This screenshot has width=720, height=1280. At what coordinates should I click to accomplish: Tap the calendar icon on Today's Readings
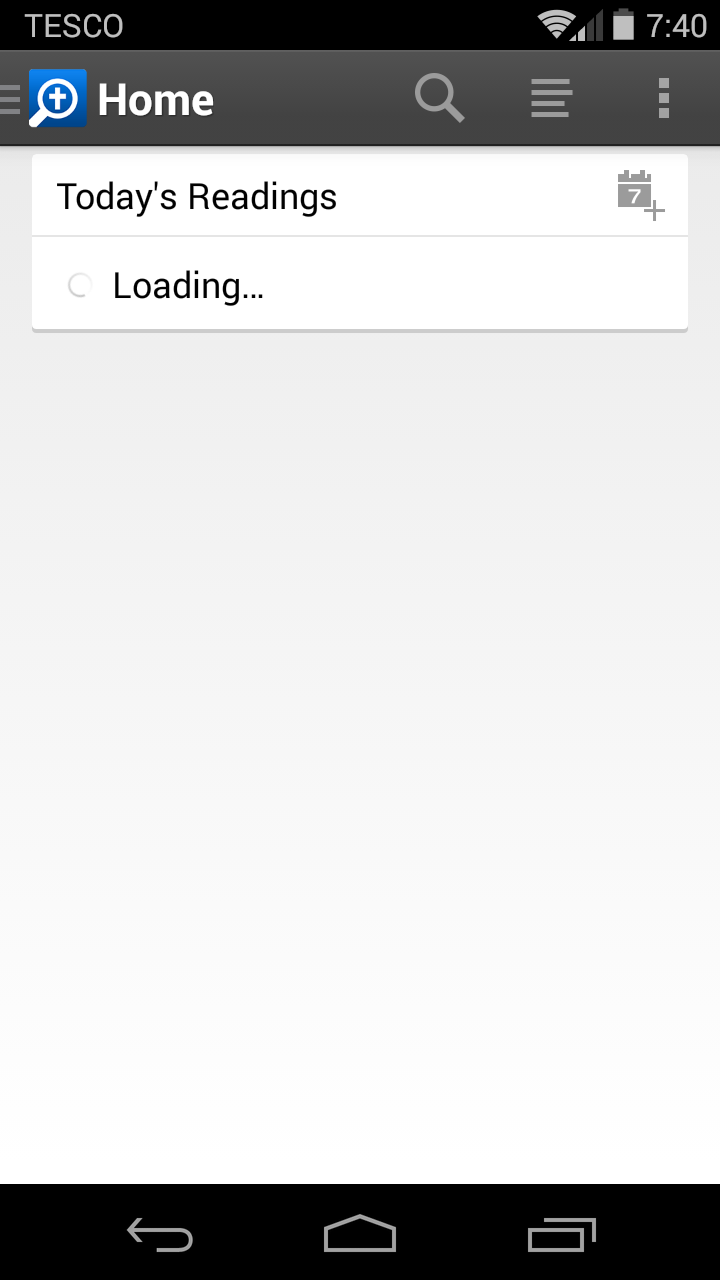coord(634,190)
